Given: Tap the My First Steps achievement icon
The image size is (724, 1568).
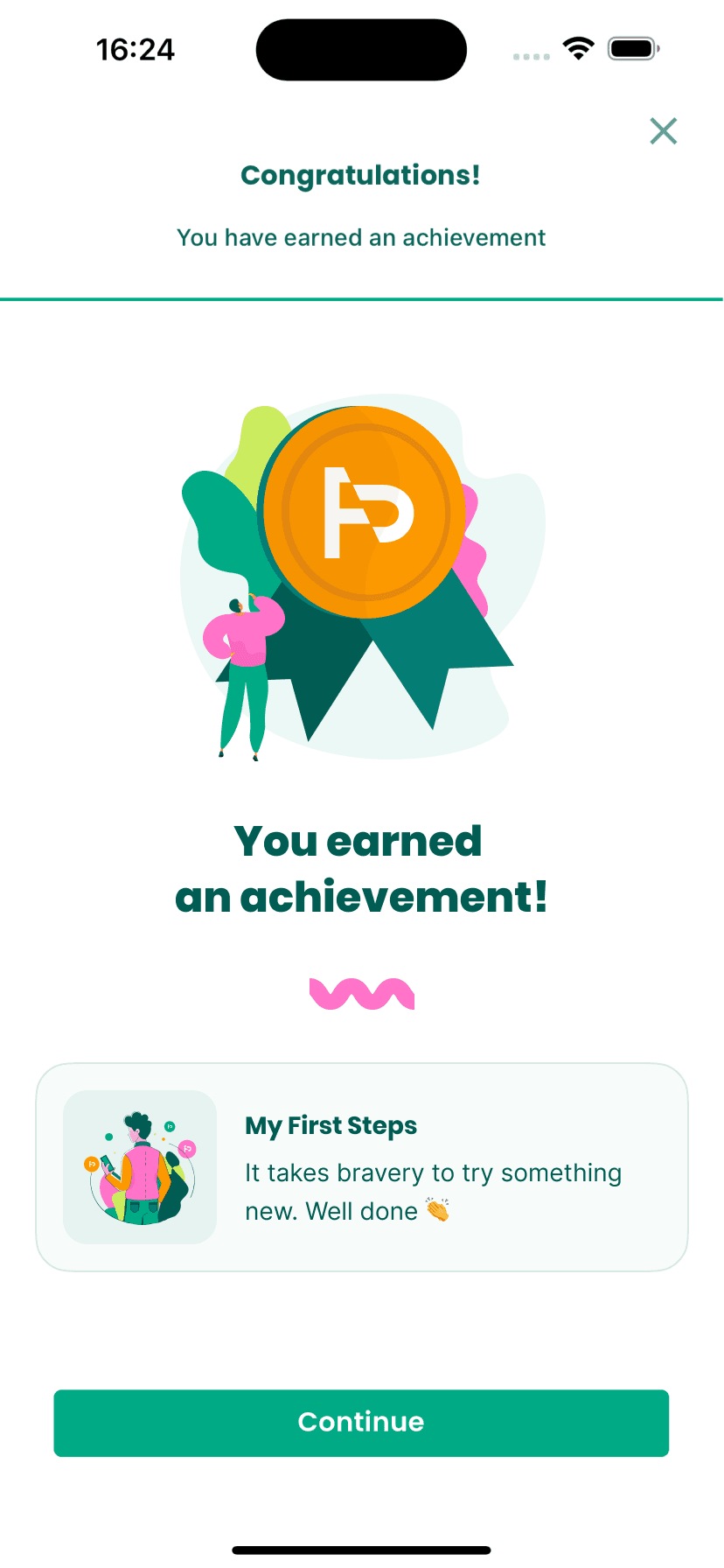Looking at the screenshot, I should (x=140, y=1166).
